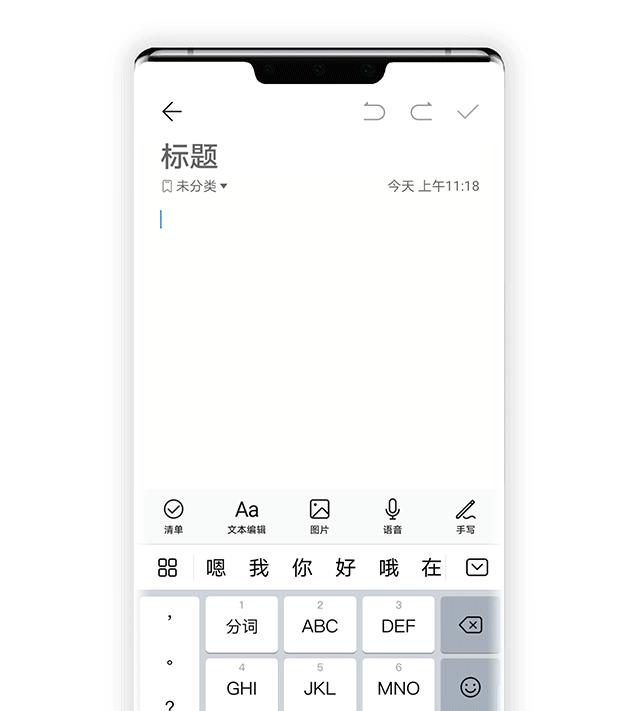Tap the ABC key
The width and height of the screenshot is (640, 711).
pos(320,625)
